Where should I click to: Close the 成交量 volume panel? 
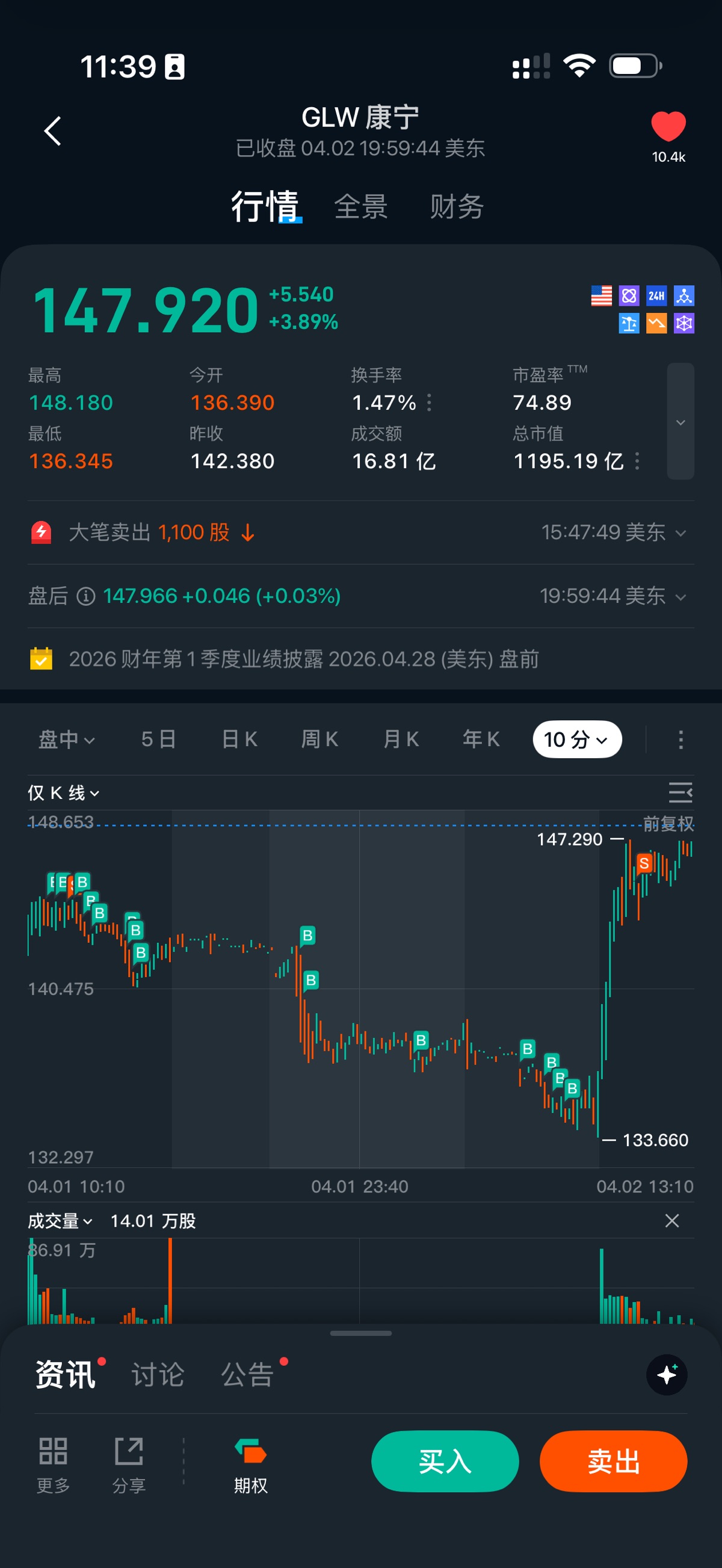click(x=671, y=1220)
